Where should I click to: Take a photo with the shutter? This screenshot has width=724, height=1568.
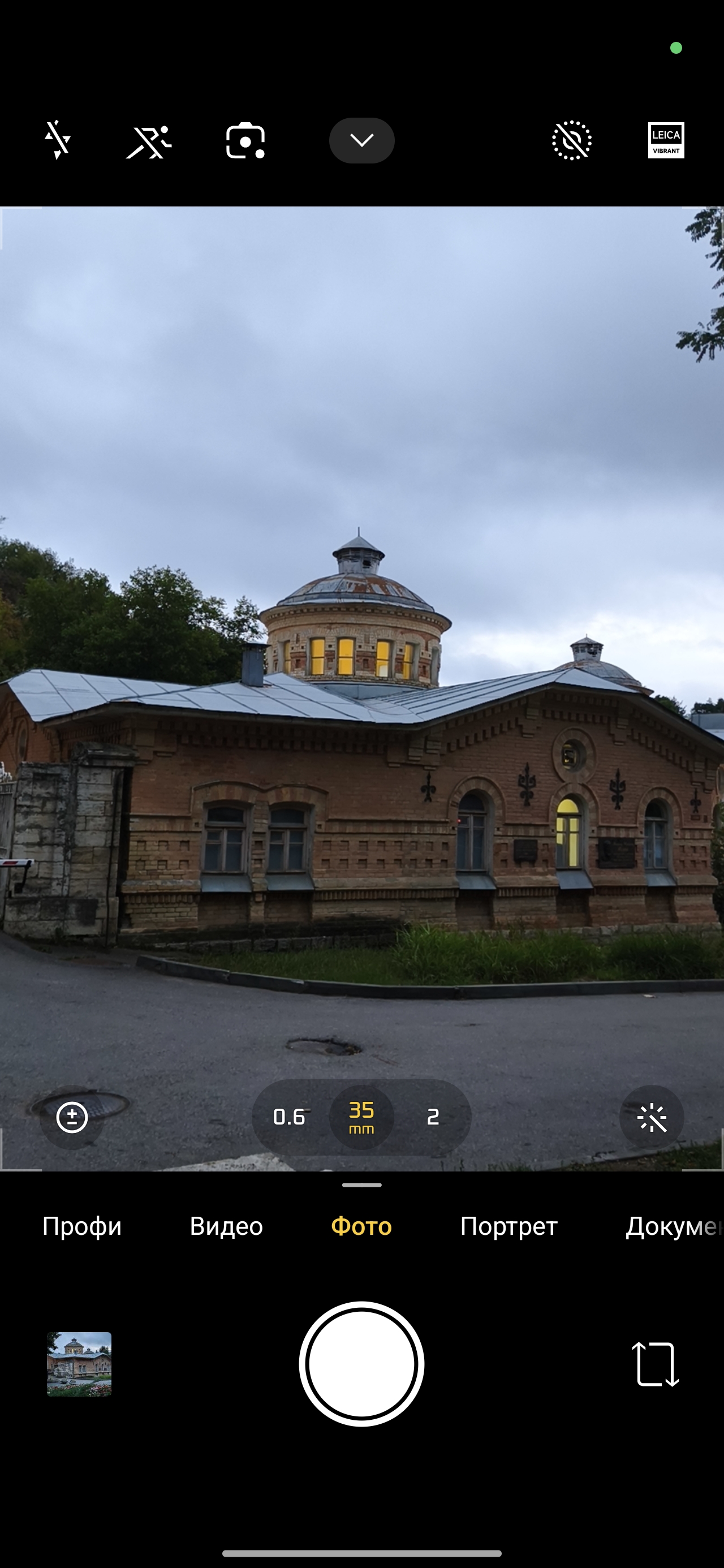click(x=361, y=1364)
